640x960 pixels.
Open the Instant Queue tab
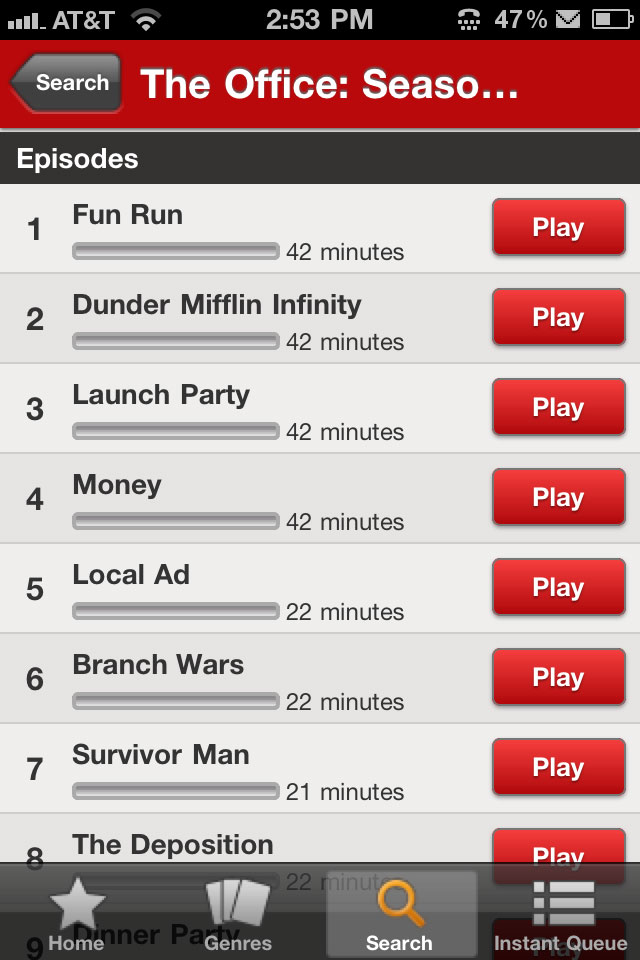[x=560, y=915]
